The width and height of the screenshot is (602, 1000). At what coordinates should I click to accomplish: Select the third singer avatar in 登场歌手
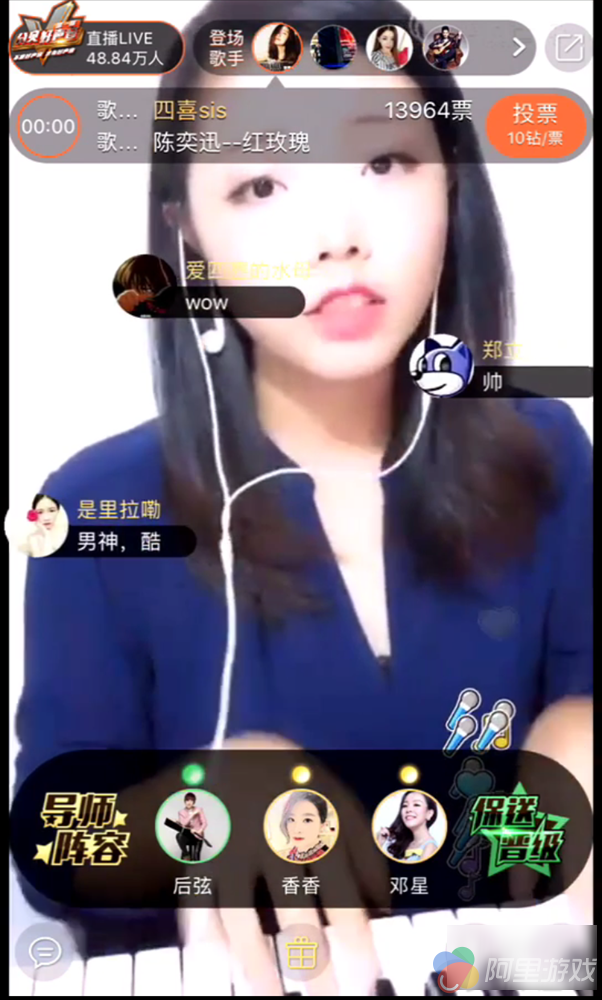coord(389,47)
